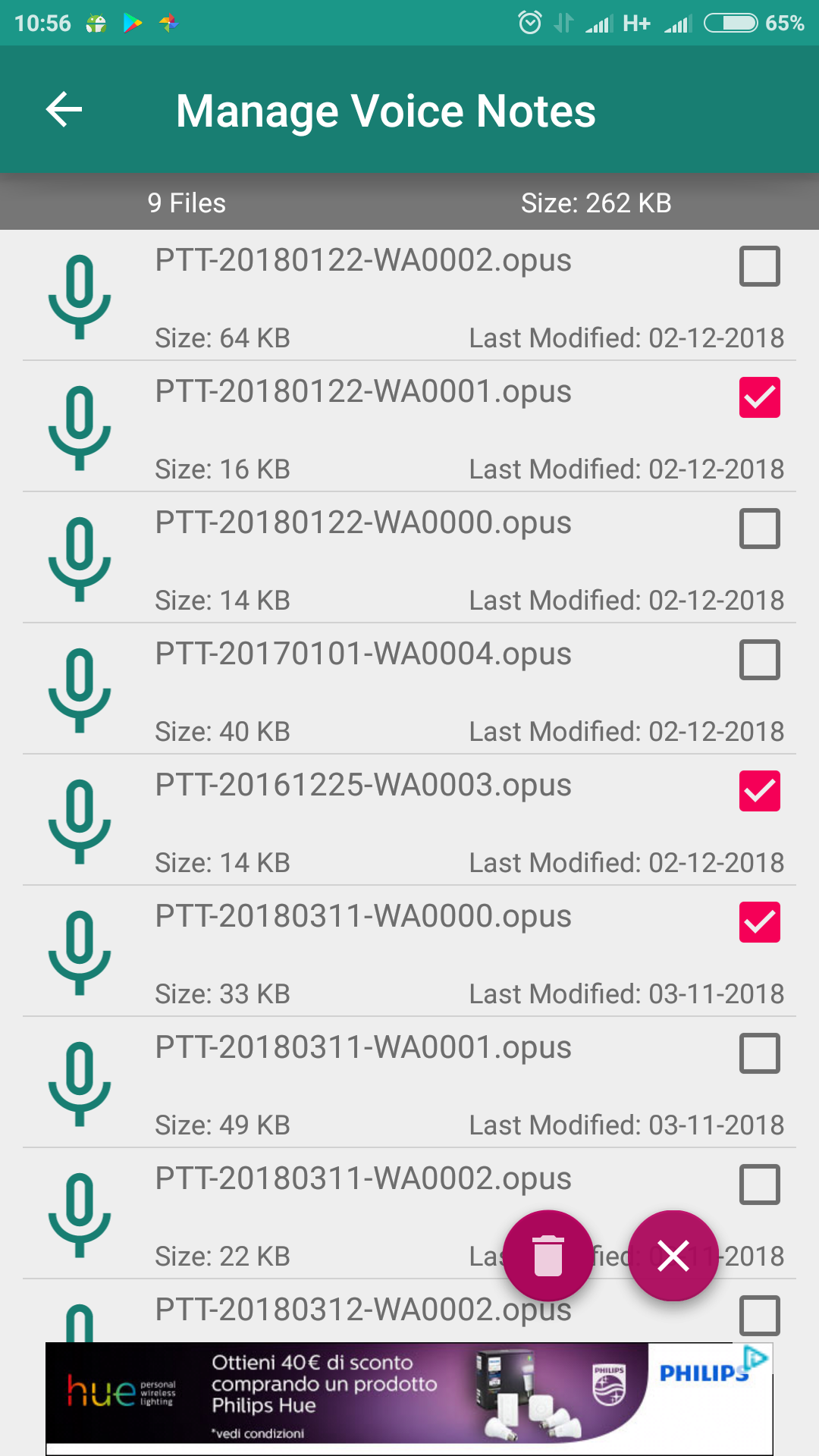Check the box for PTT-20180311-WA0001.opus
Image resolution: width=819 pixels, height=1456 pixels.
pos(760,1053)
